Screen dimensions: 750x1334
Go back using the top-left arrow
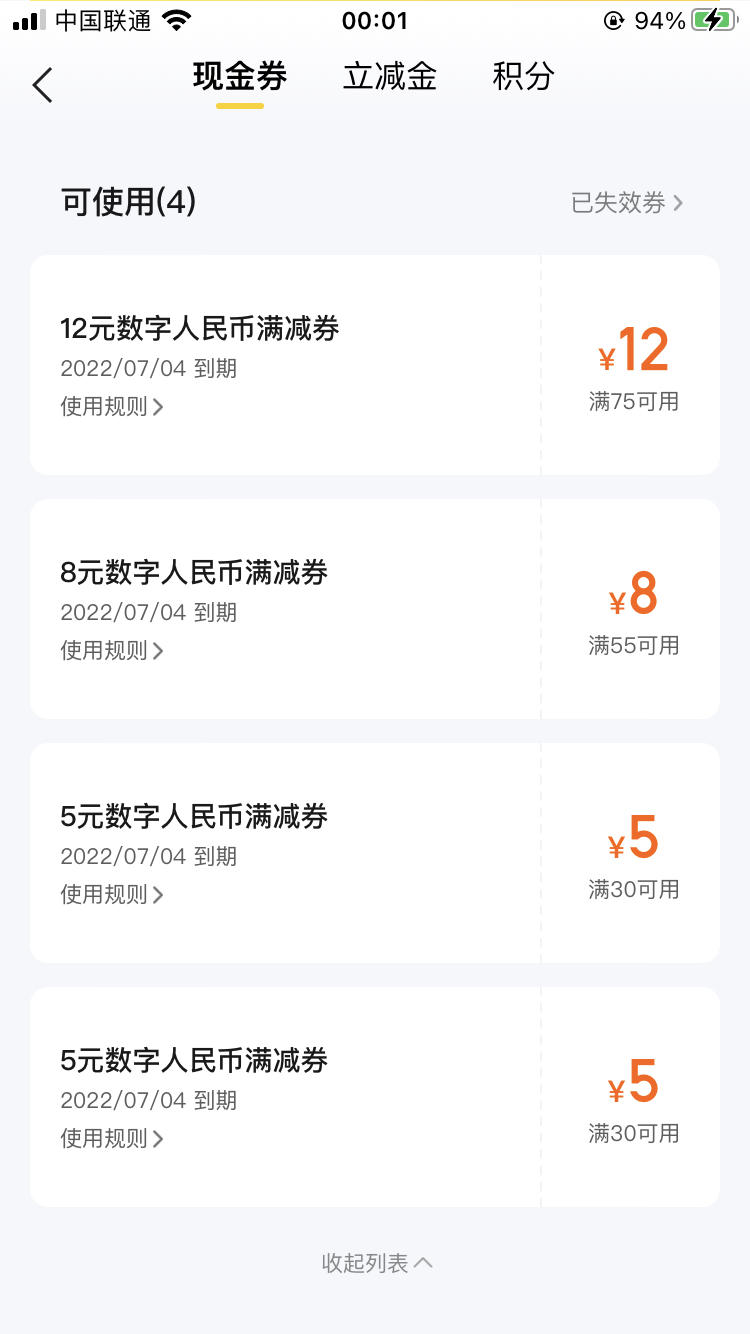point(42,85)
